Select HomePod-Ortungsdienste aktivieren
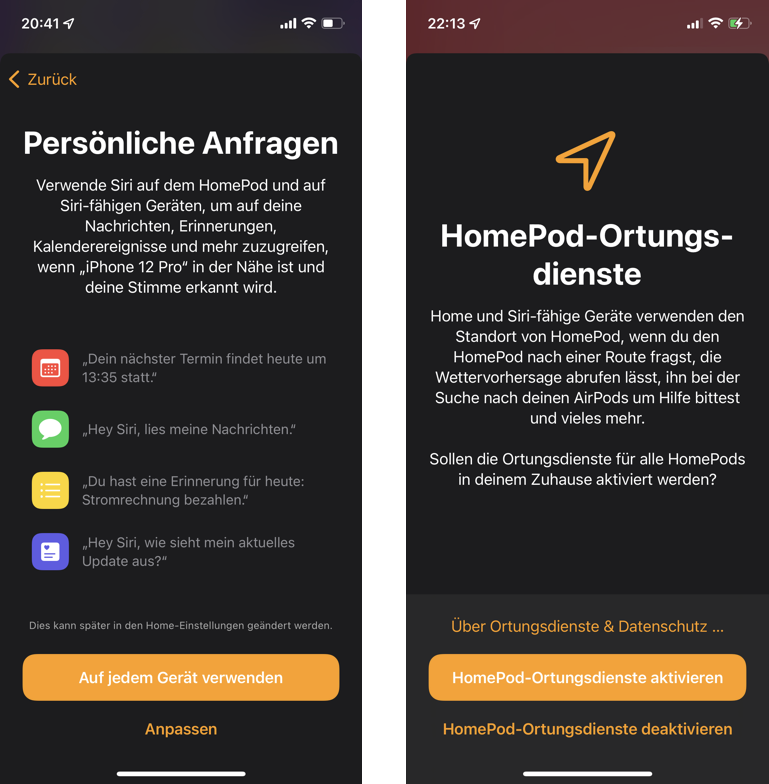Image resolution: width=769 pixels, height=784 pixels. 587,677
